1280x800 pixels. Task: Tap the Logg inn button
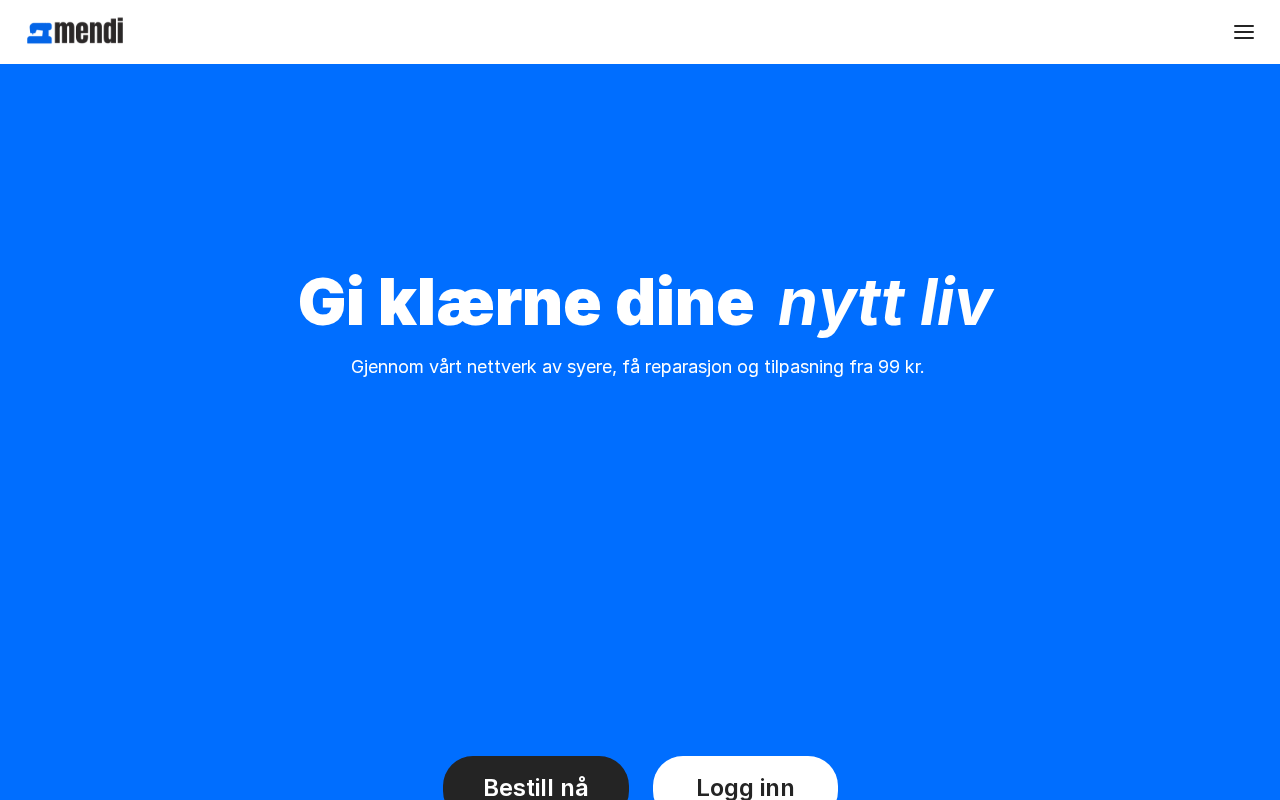[745, 784]
